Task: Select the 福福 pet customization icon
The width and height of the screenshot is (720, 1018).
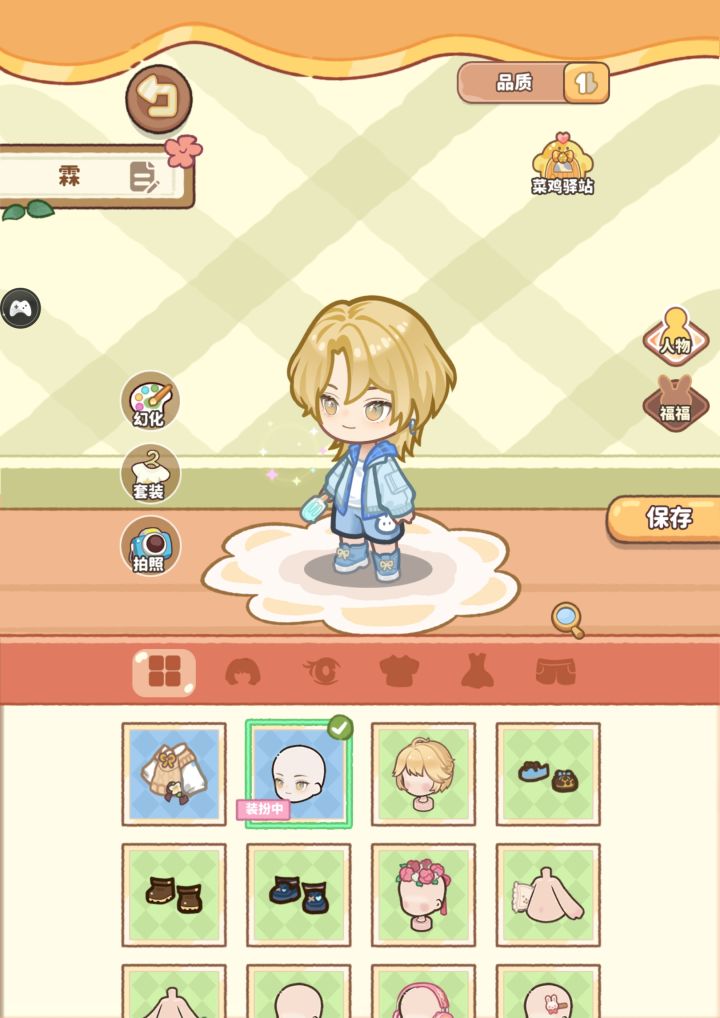Action: coord(677,405)
